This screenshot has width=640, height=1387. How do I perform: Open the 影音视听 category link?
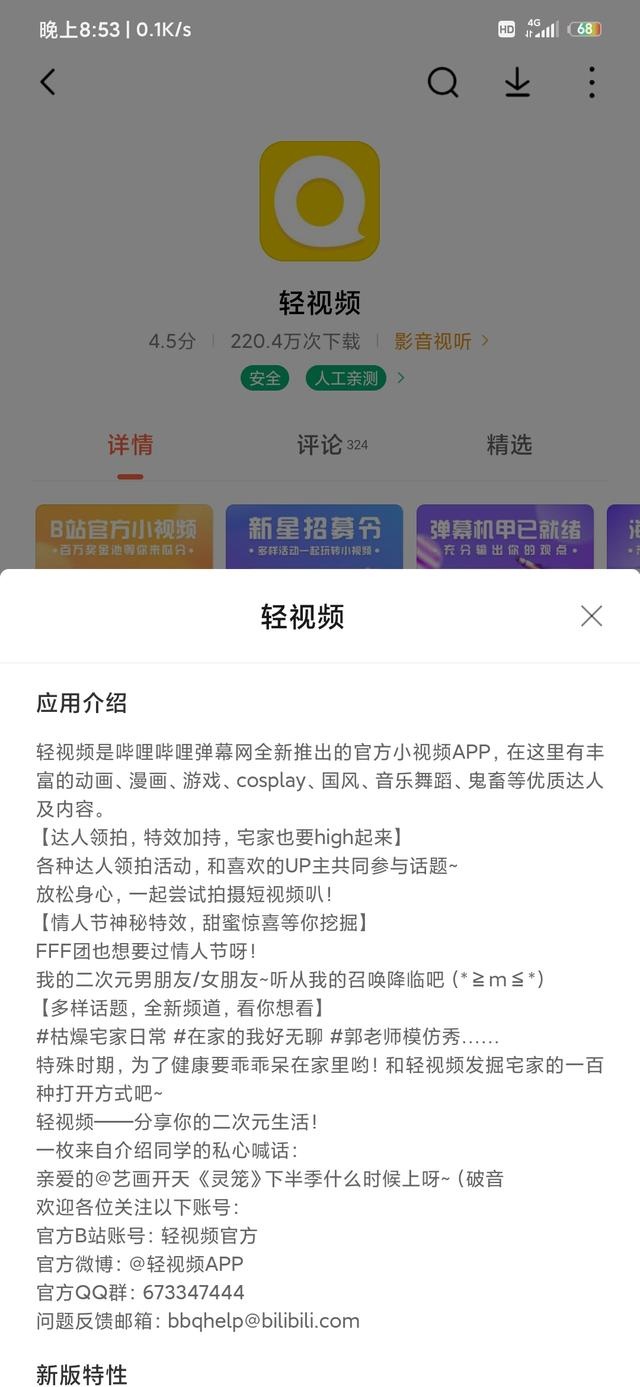[x=440, y=341]
